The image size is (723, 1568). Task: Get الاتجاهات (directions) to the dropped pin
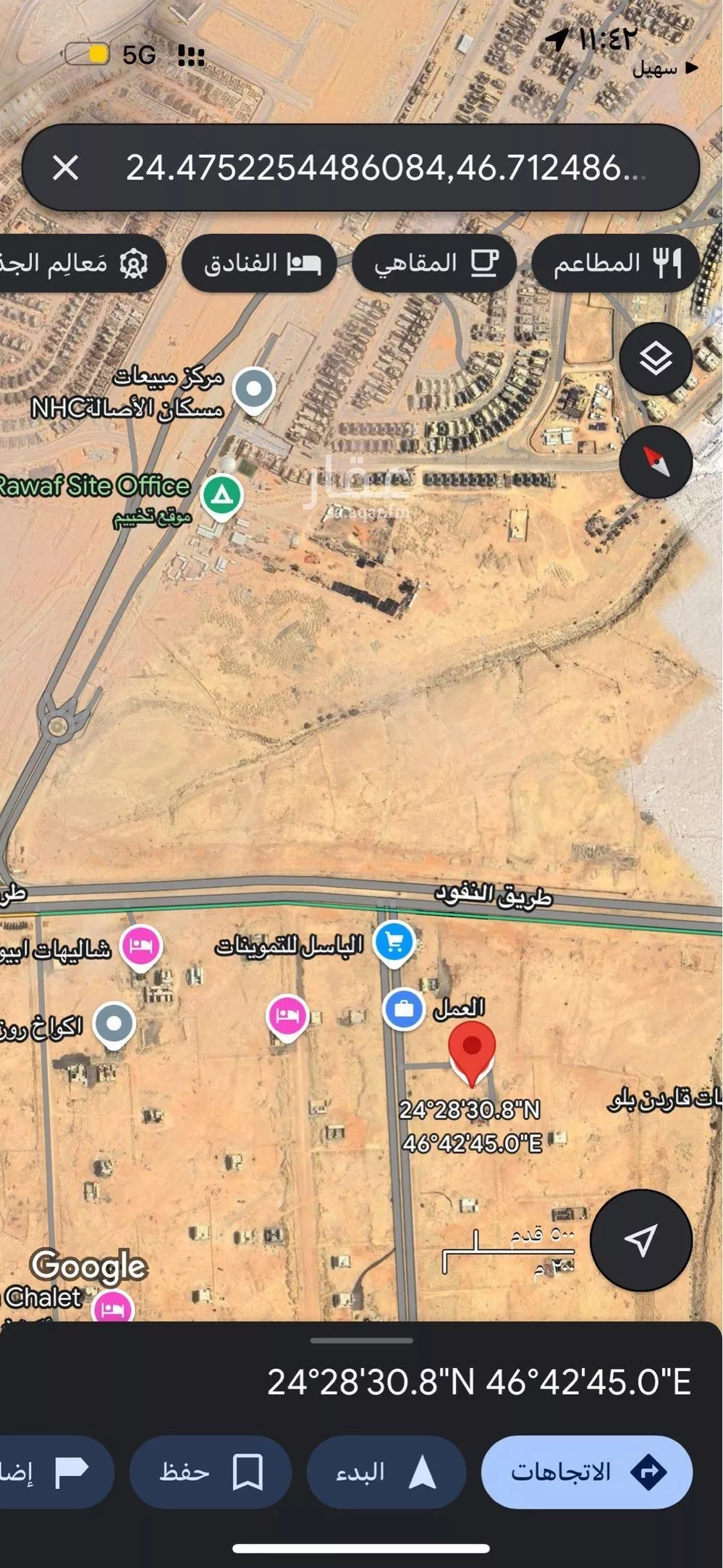[x=587, y=1472]
